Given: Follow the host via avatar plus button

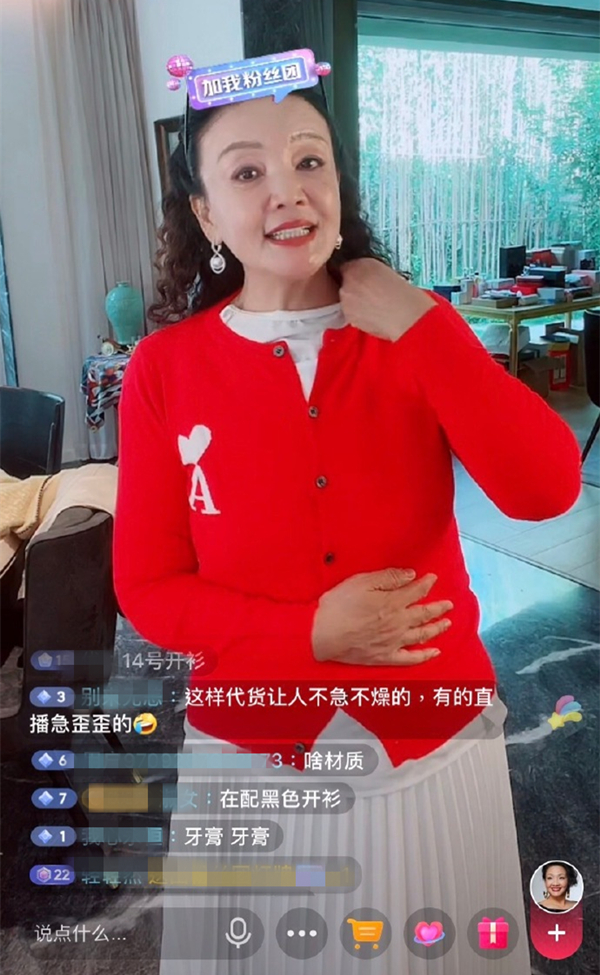Looking at the screenshot, I should click(x=557, y=933).
